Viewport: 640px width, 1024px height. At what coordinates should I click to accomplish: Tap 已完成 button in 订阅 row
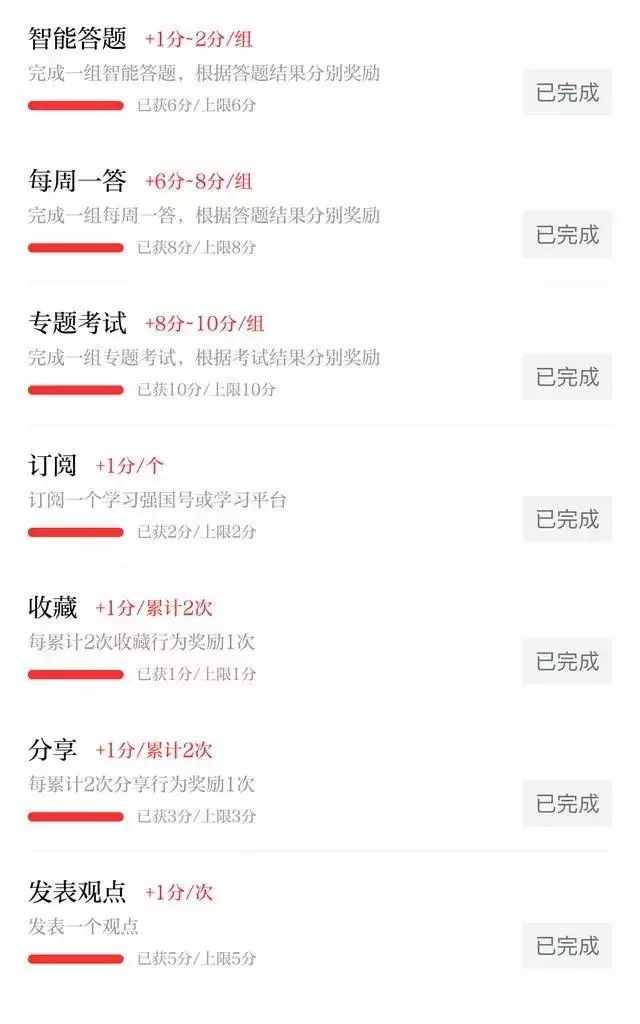tap(567, 519)
